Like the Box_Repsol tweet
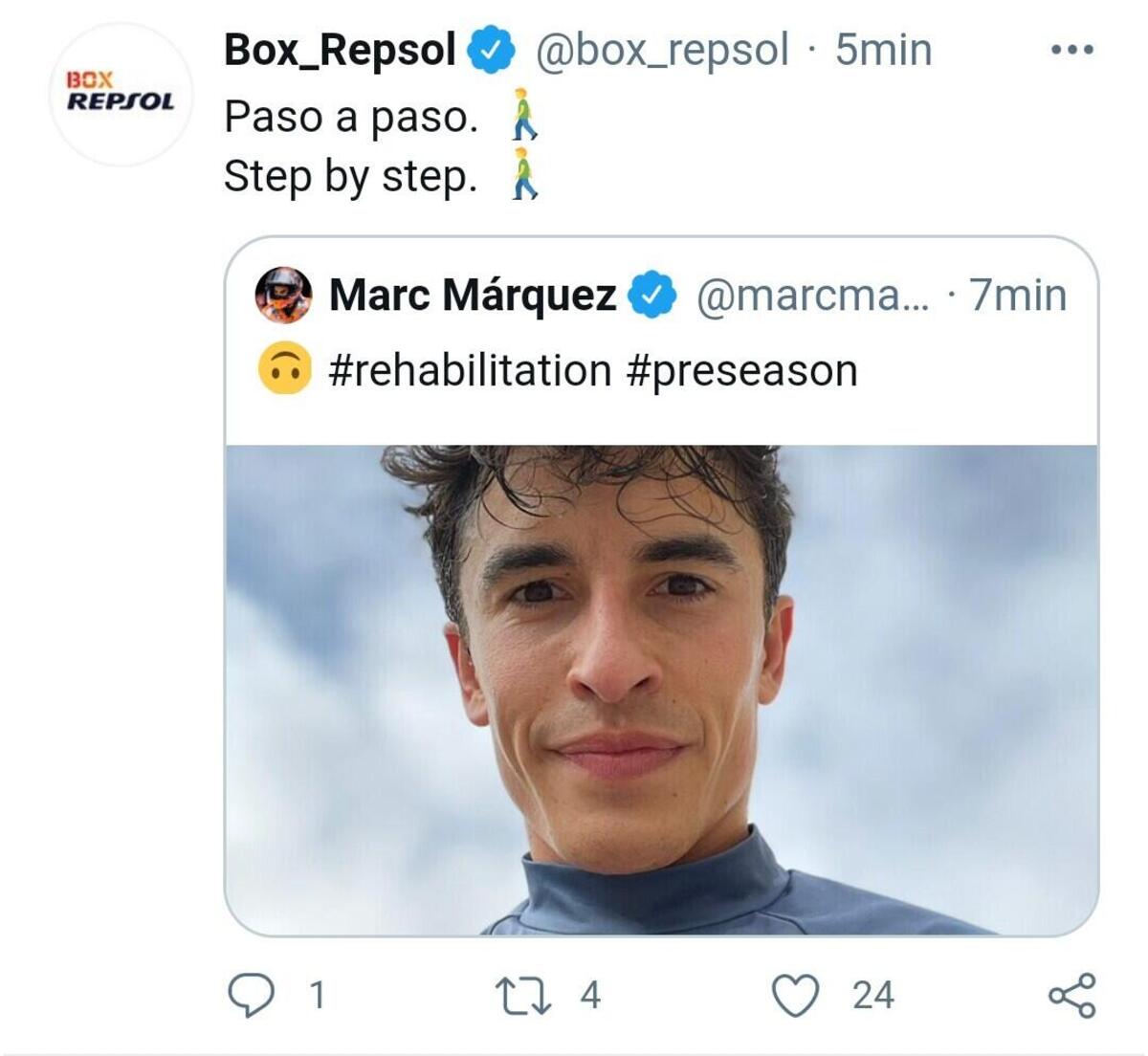1148x1056 pixels. [x=796, y=996]
